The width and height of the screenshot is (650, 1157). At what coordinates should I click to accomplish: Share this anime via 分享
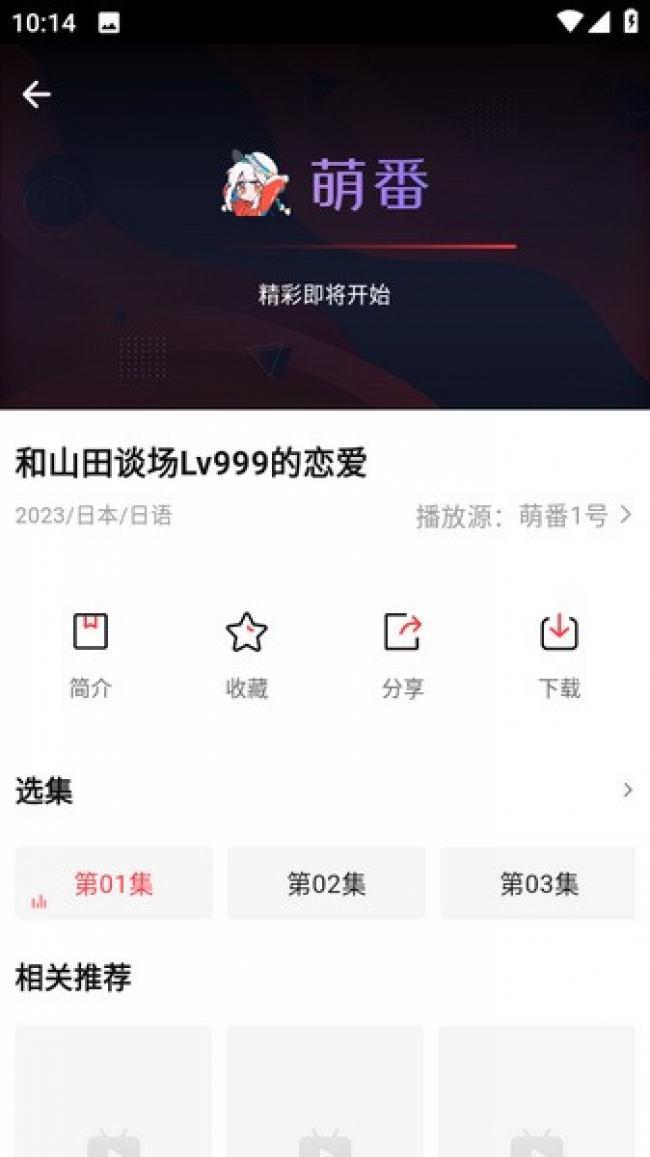(403, 655)
